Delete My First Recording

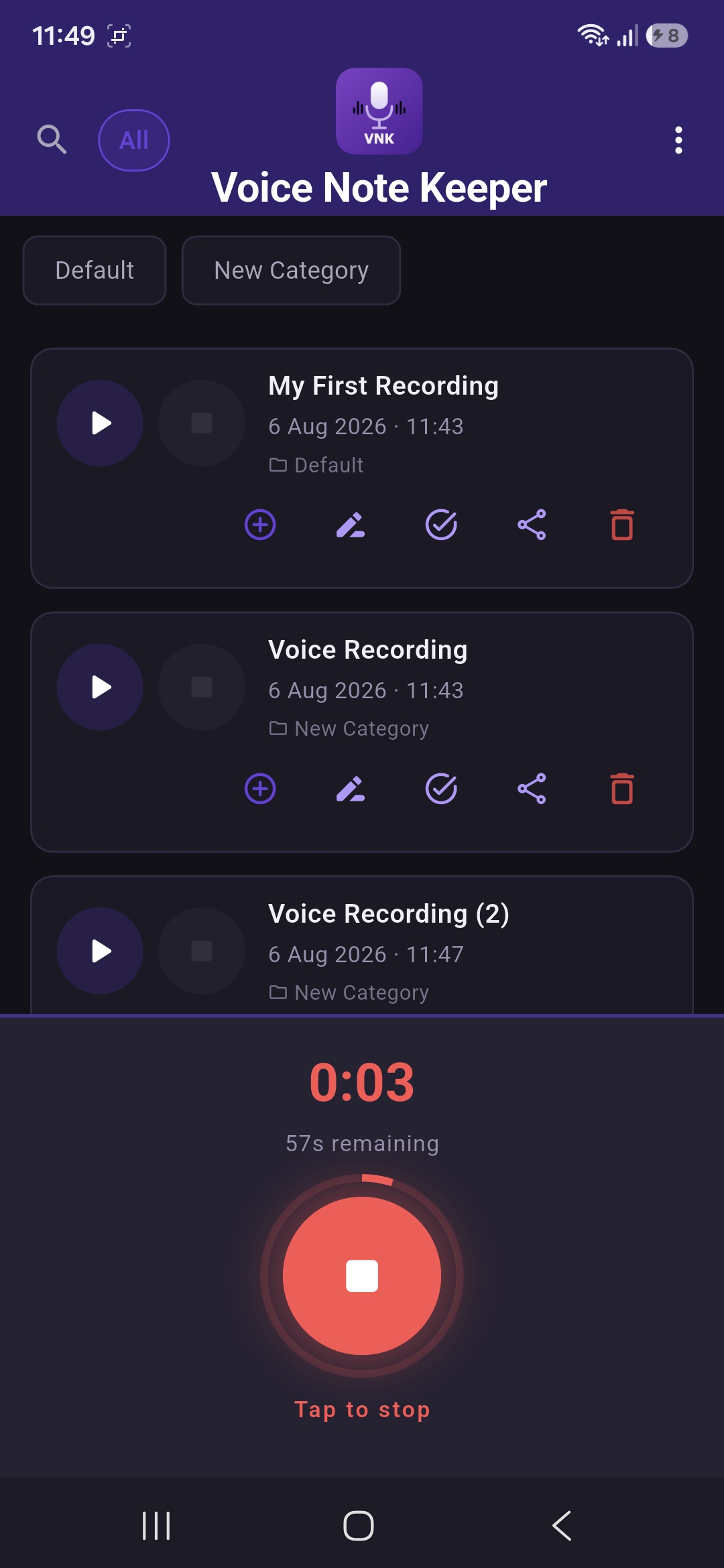click(x=622, y=525)
